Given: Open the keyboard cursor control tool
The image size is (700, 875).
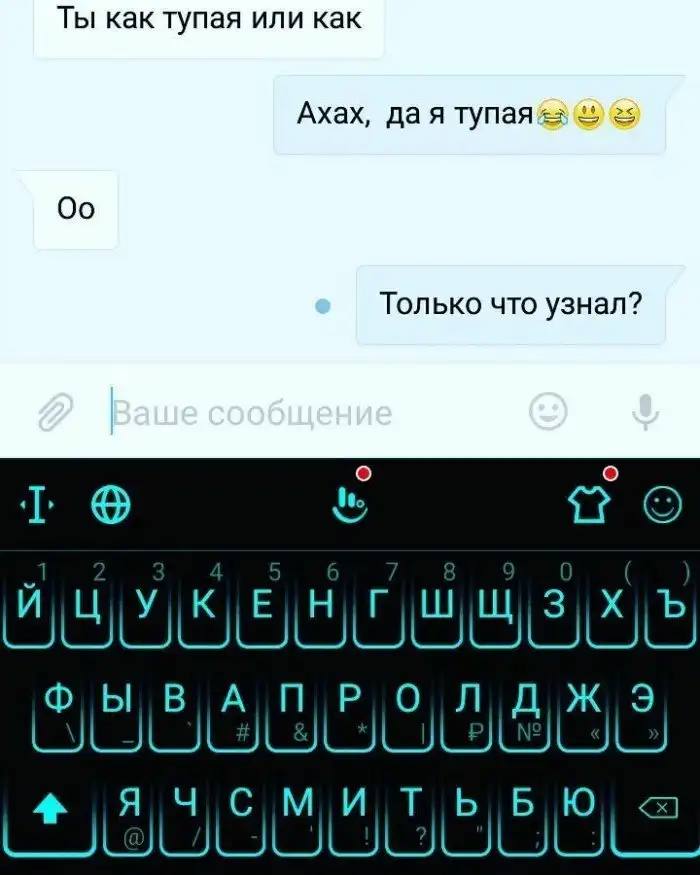Looking at the screenshot, I should coord(37,507).
